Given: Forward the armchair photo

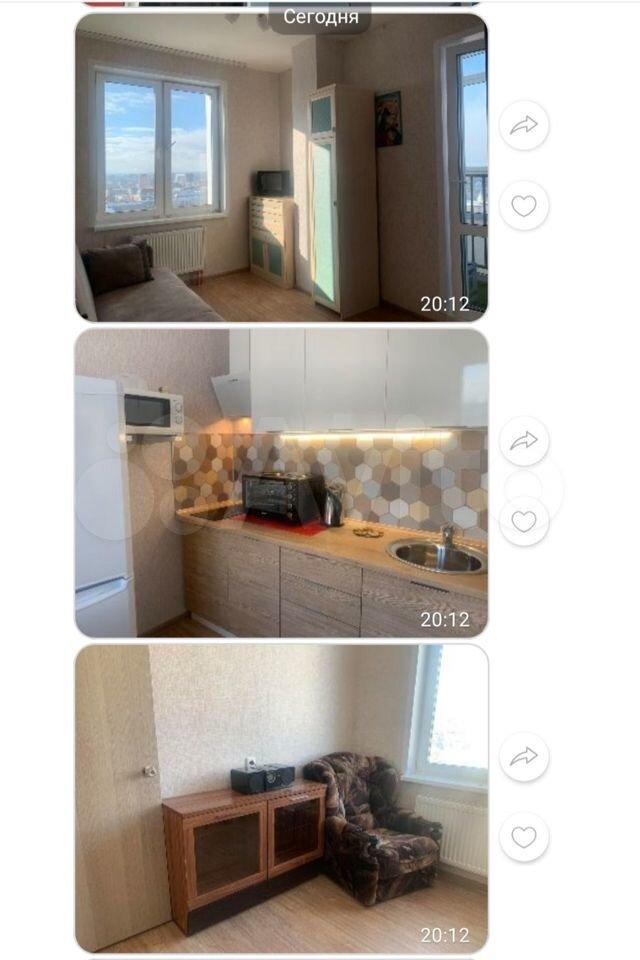Looking at the screenshot, I should point(524,757).
